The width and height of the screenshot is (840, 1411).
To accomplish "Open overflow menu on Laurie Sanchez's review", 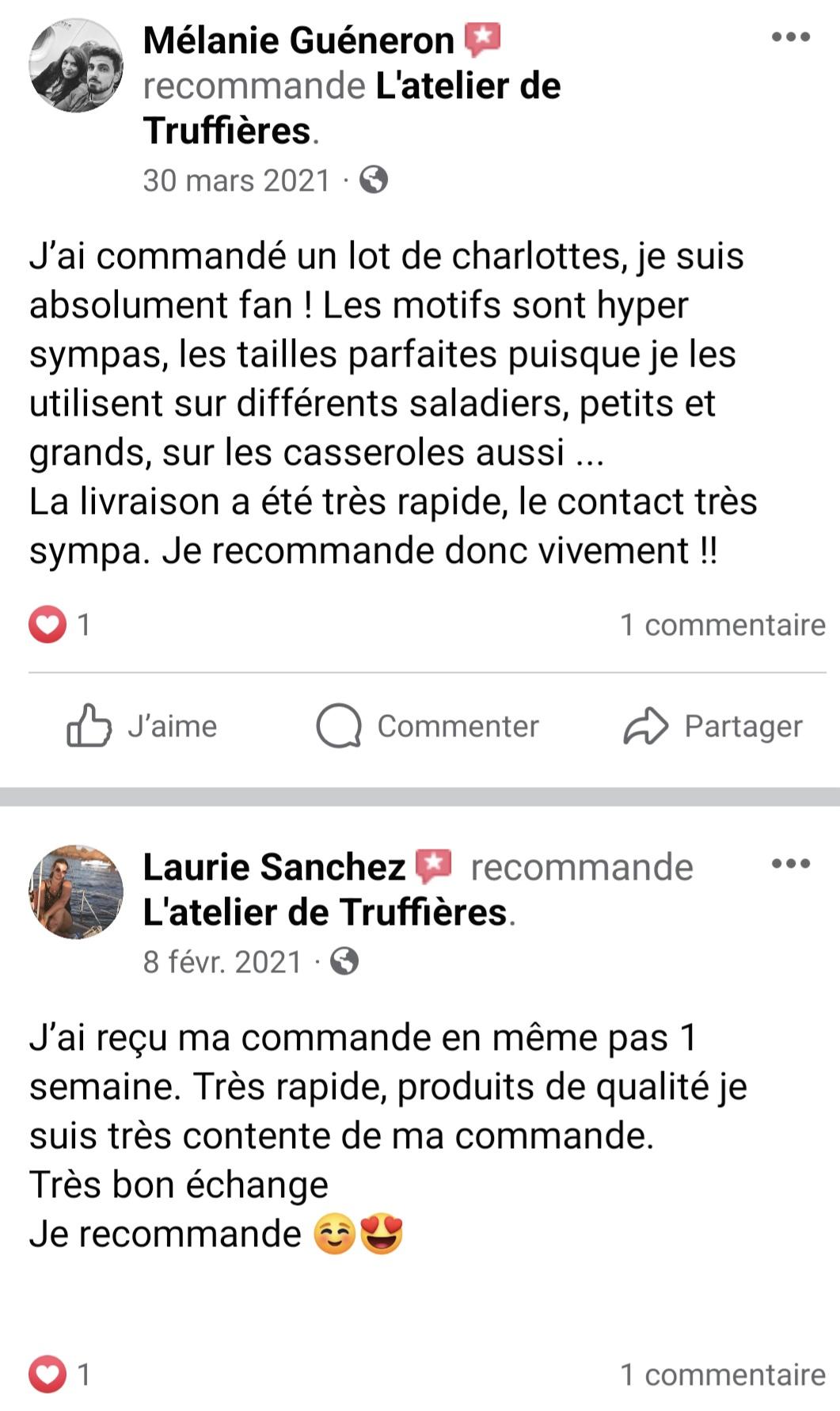I will pyautogui.click(x=790, y=863).
